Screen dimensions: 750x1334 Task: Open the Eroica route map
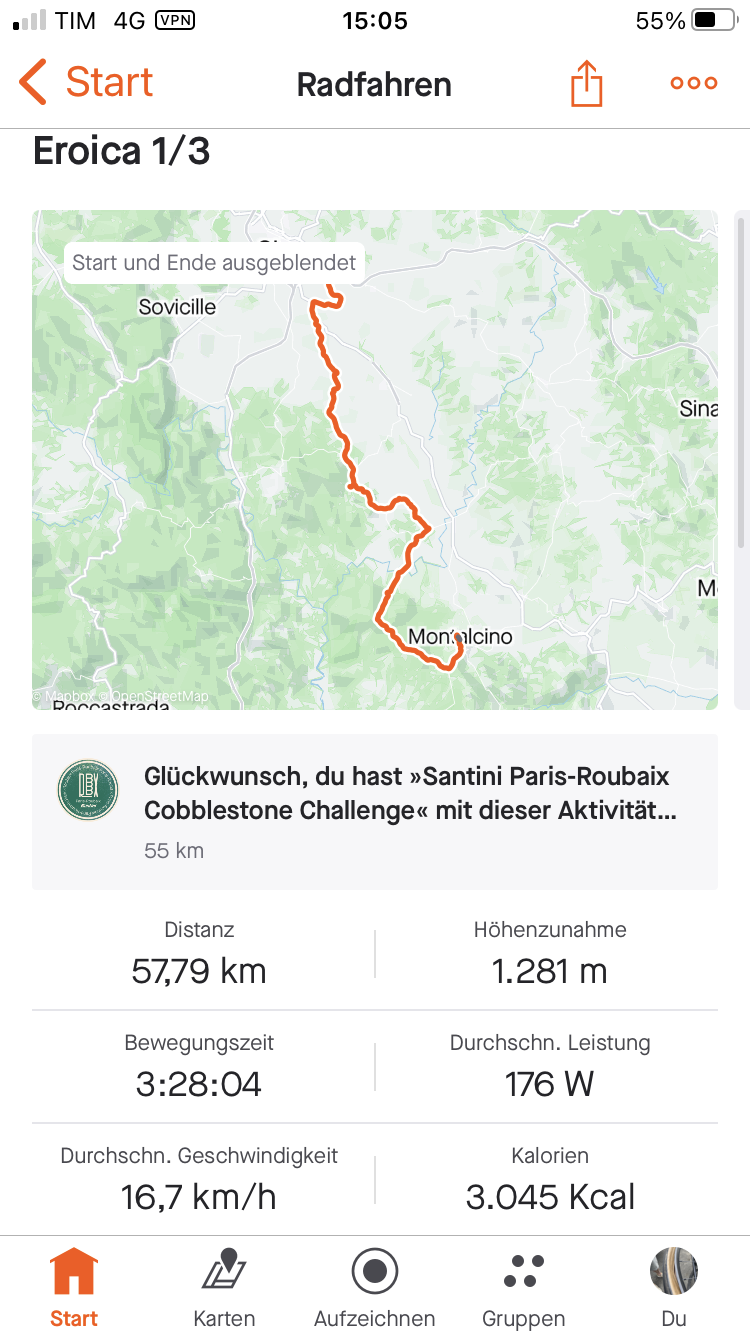tap(374, 460)
